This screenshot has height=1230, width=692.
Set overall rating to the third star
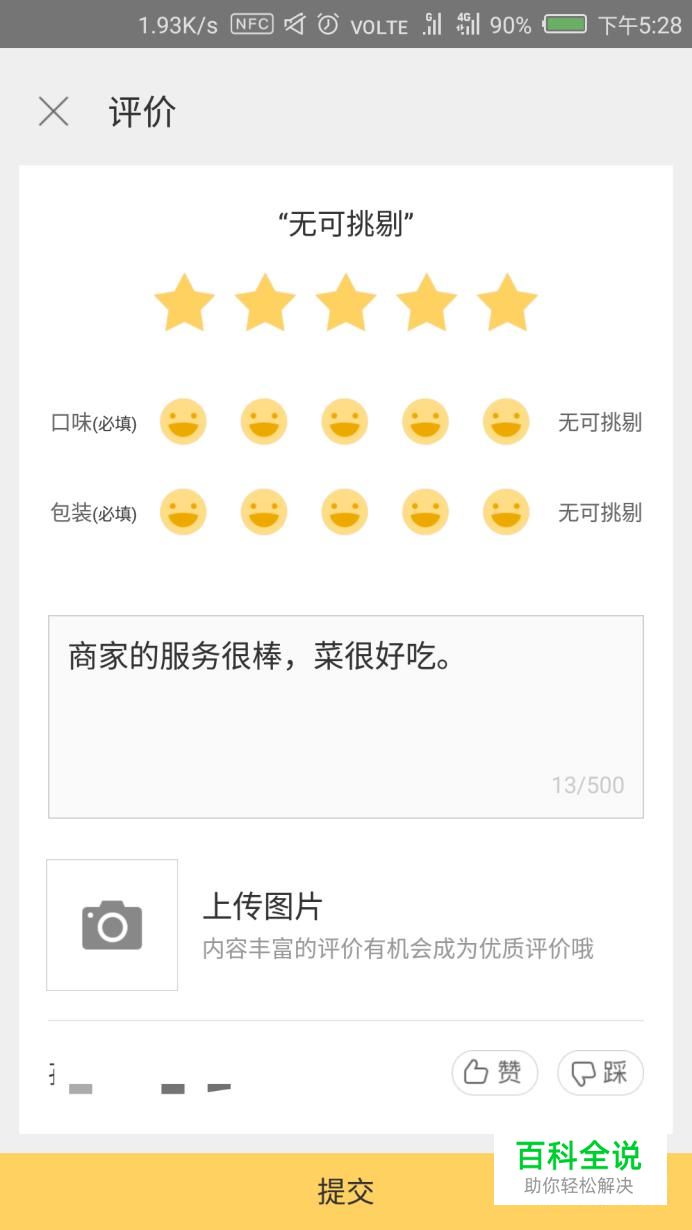346,303
